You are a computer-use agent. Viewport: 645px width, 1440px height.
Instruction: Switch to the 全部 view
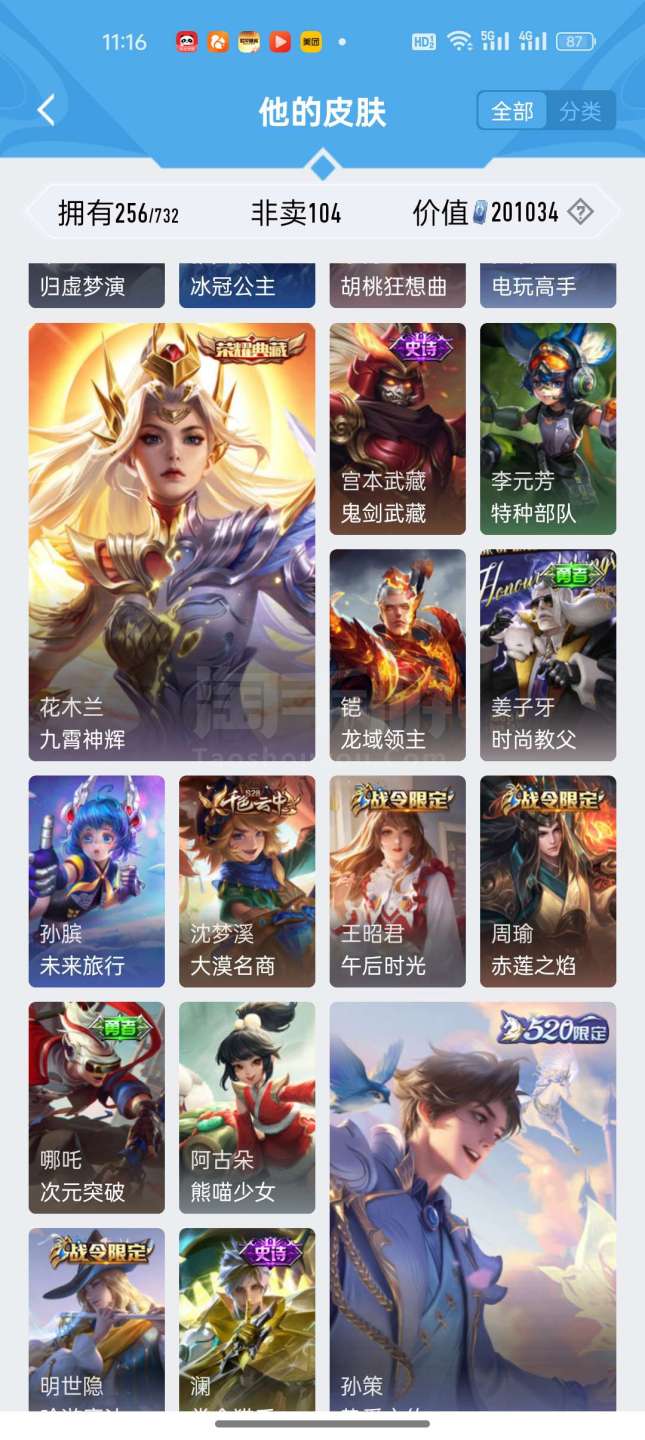click(x=512, y=111)
